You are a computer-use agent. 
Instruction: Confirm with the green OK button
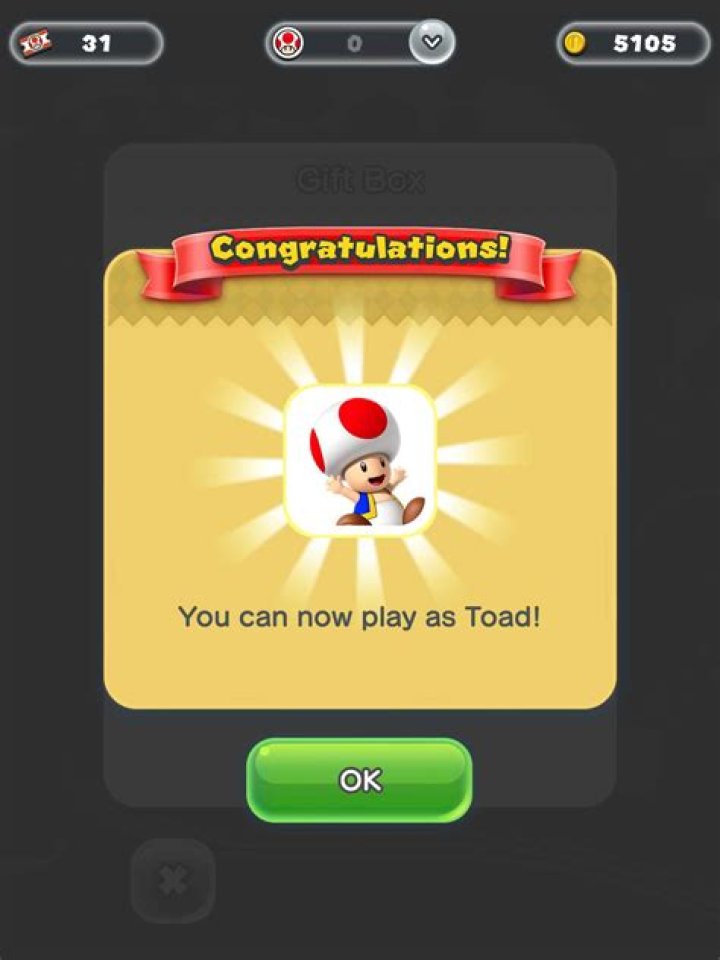tap(360, 780)
